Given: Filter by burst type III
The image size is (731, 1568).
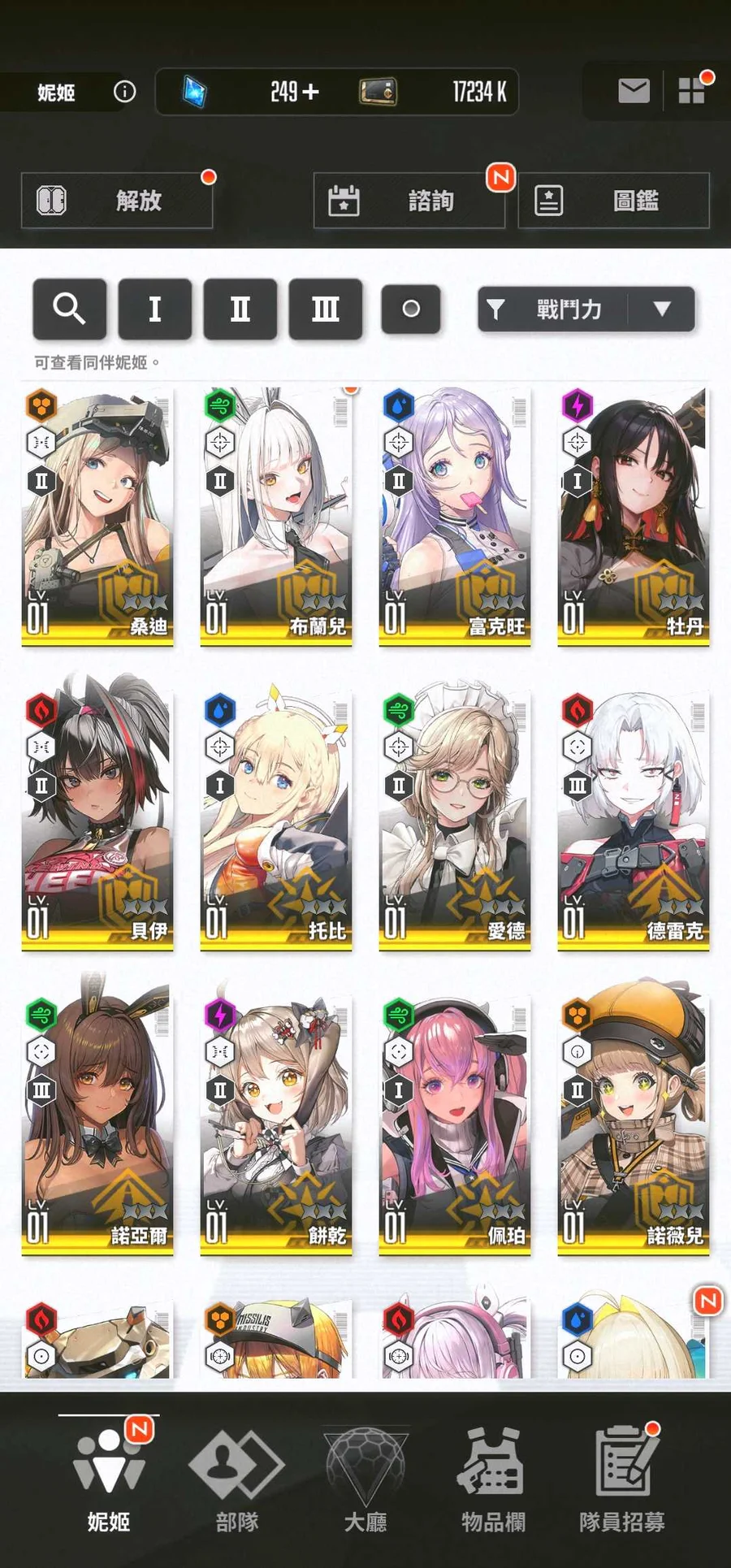Looking at the screenshot, I should (325, 309).
